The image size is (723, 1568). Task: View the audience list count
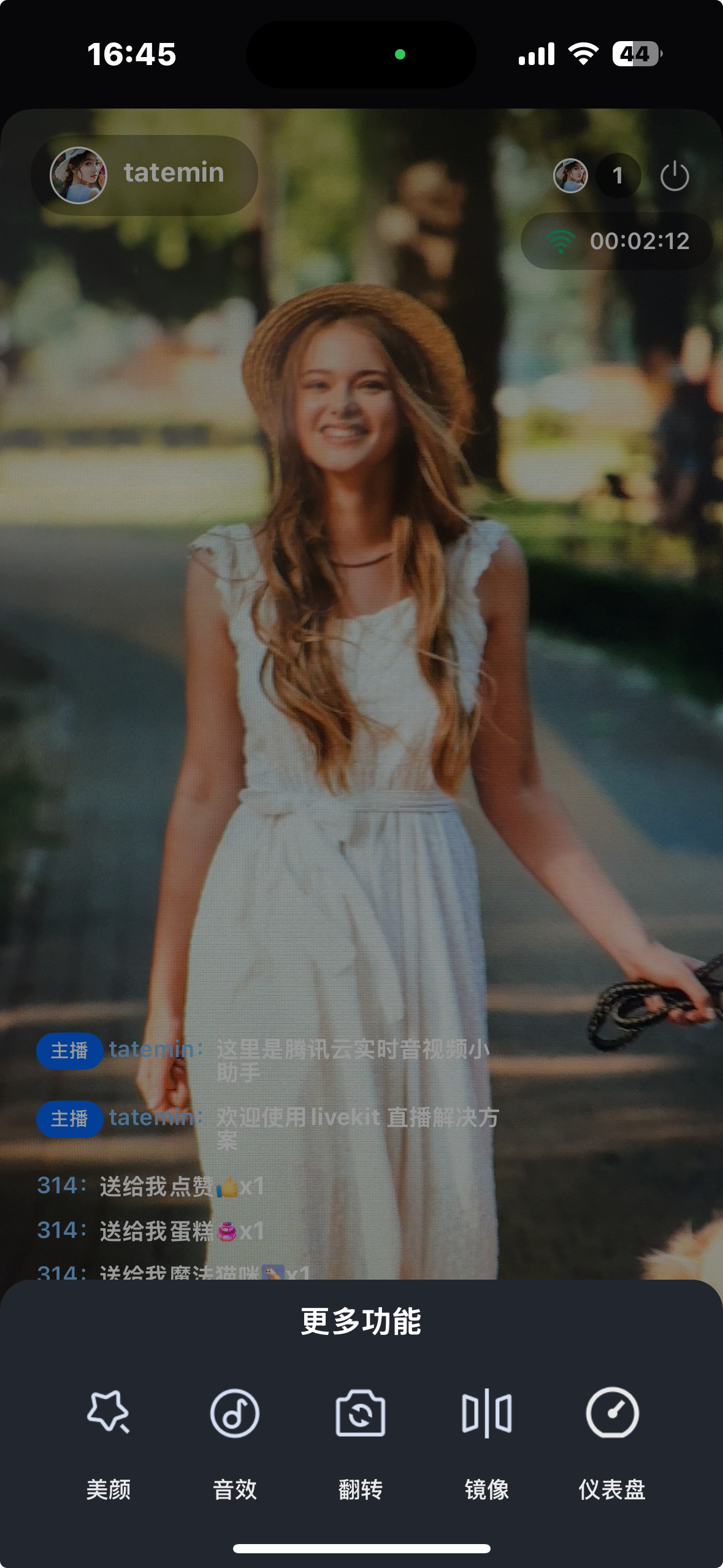coord(618,176)
